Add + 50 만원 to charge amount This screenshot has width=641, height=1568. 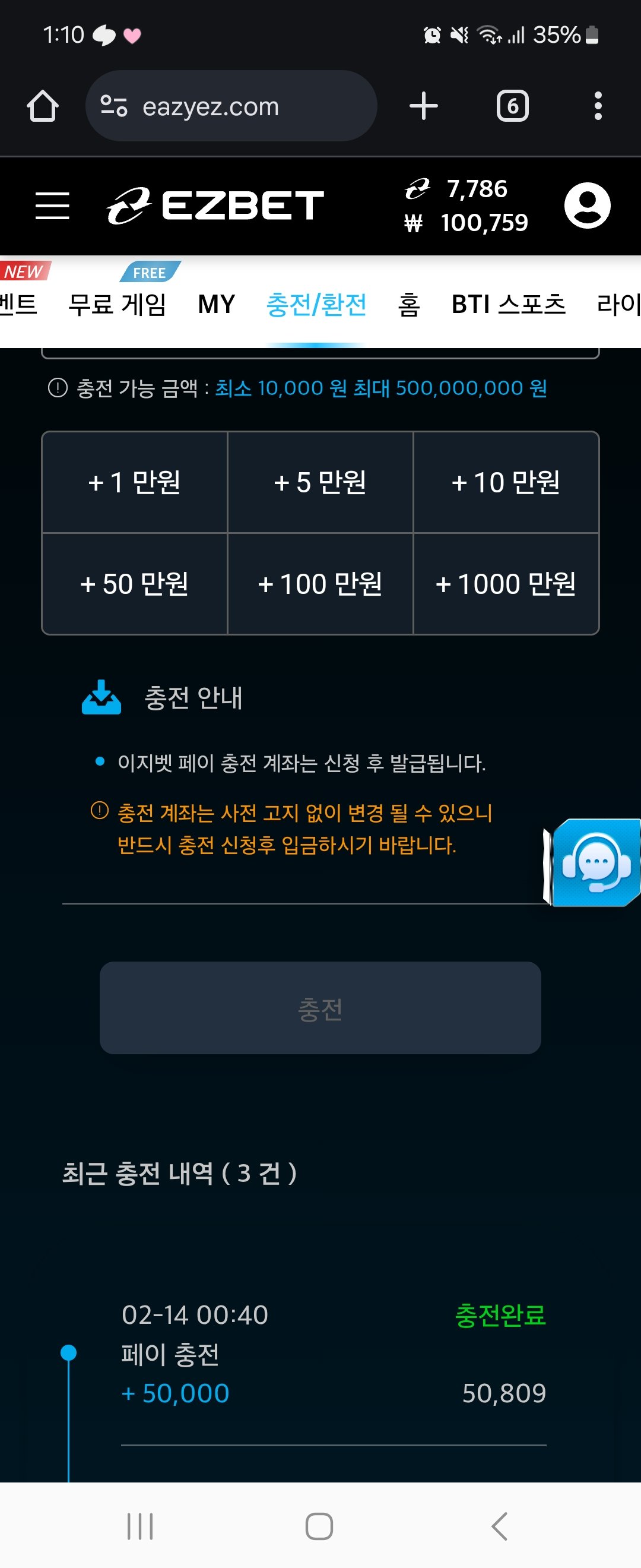tap(134, 584)
